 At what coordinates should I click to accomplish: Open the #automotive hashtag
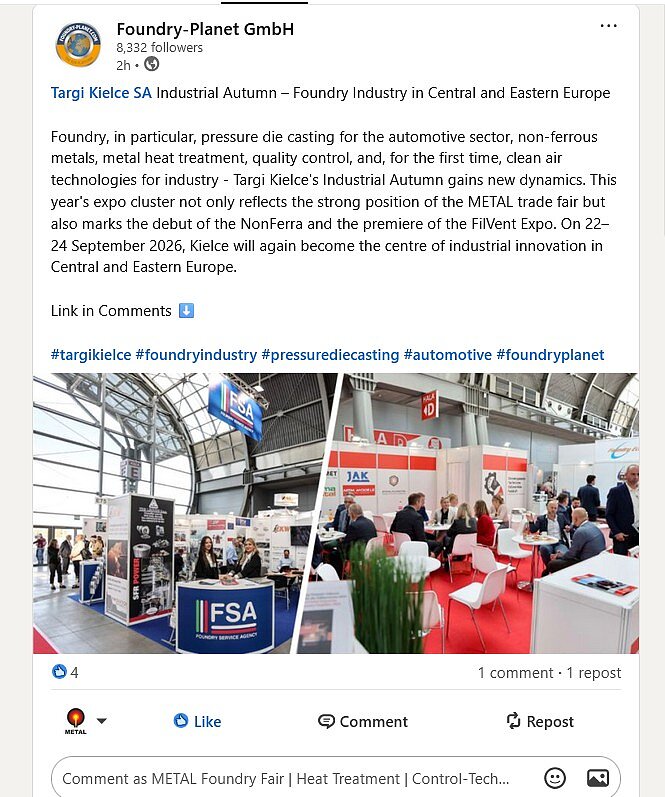448,355
